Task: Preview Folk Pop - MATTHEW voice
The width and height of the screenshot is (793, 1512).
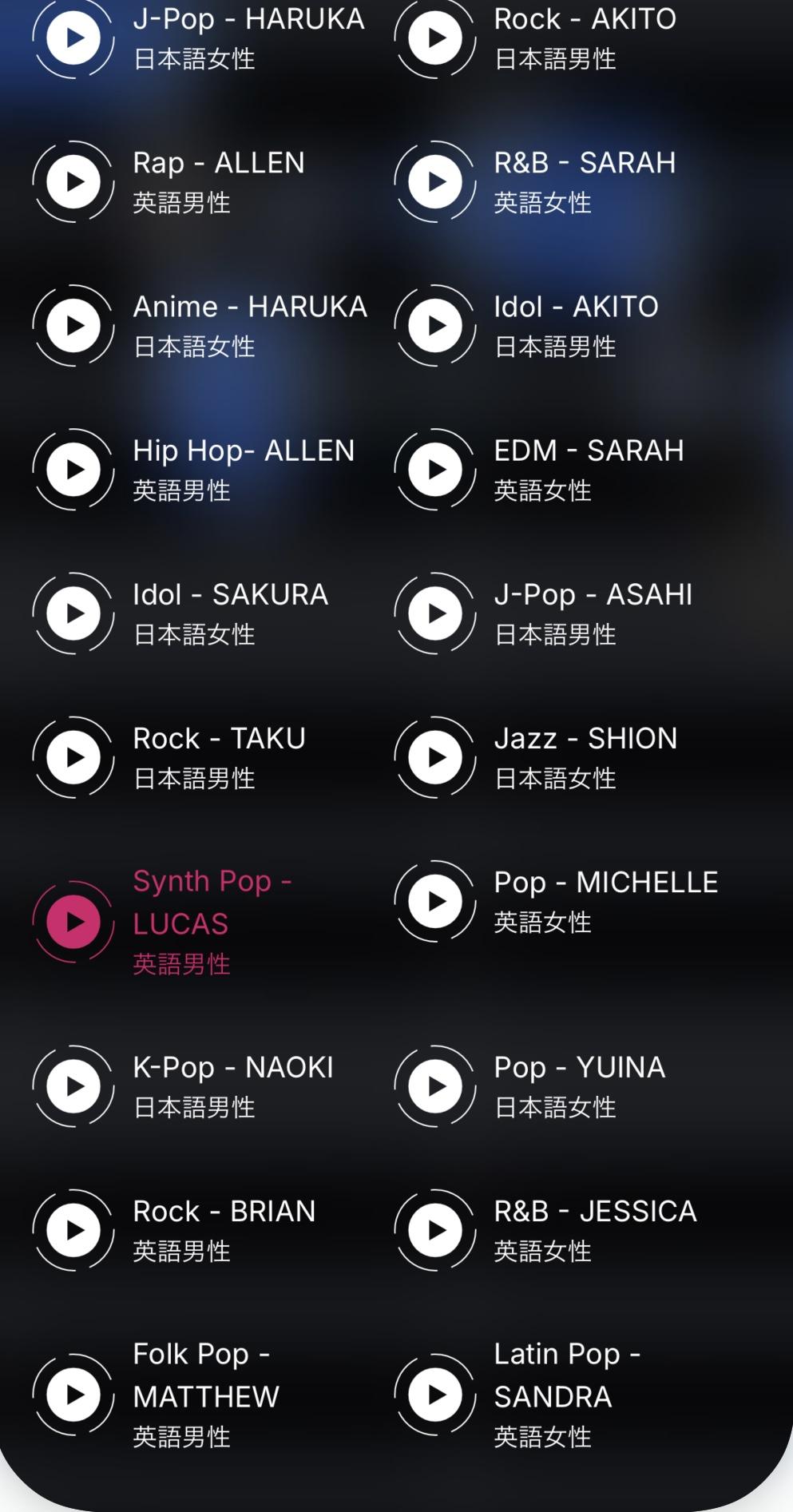Action: pos(73,1394)
